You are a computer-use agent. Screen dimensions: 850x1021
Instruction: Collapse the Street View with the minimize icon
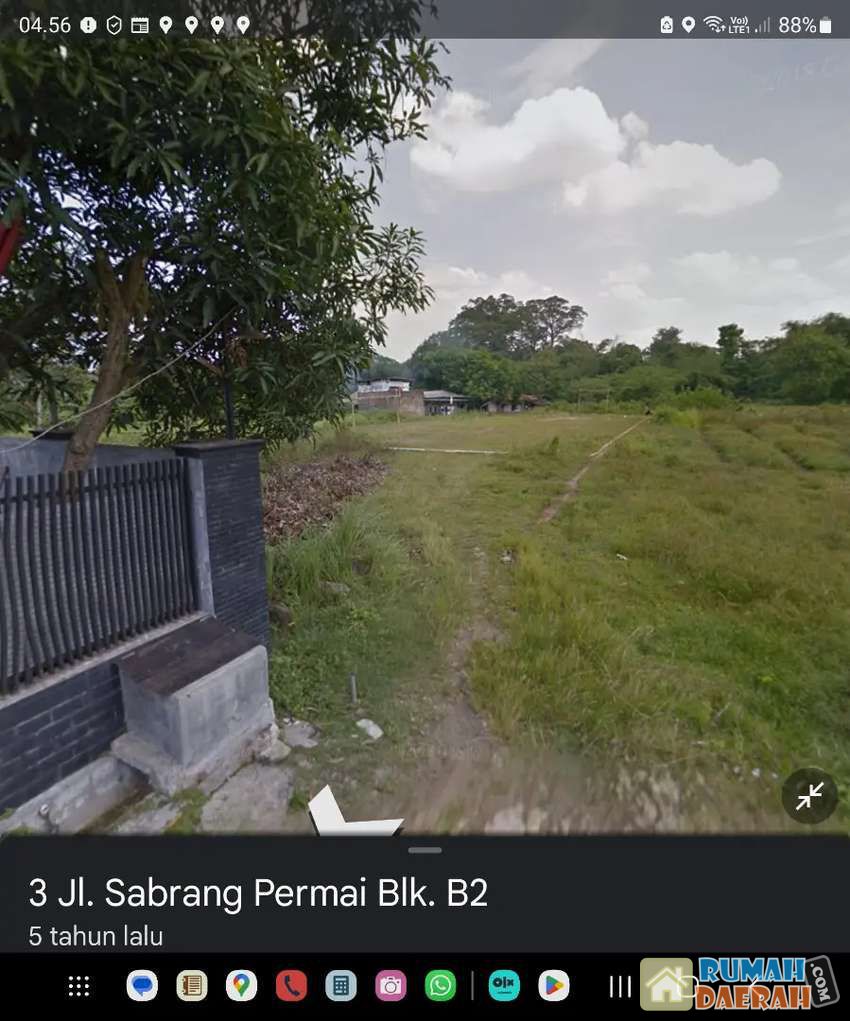(809, 796)
